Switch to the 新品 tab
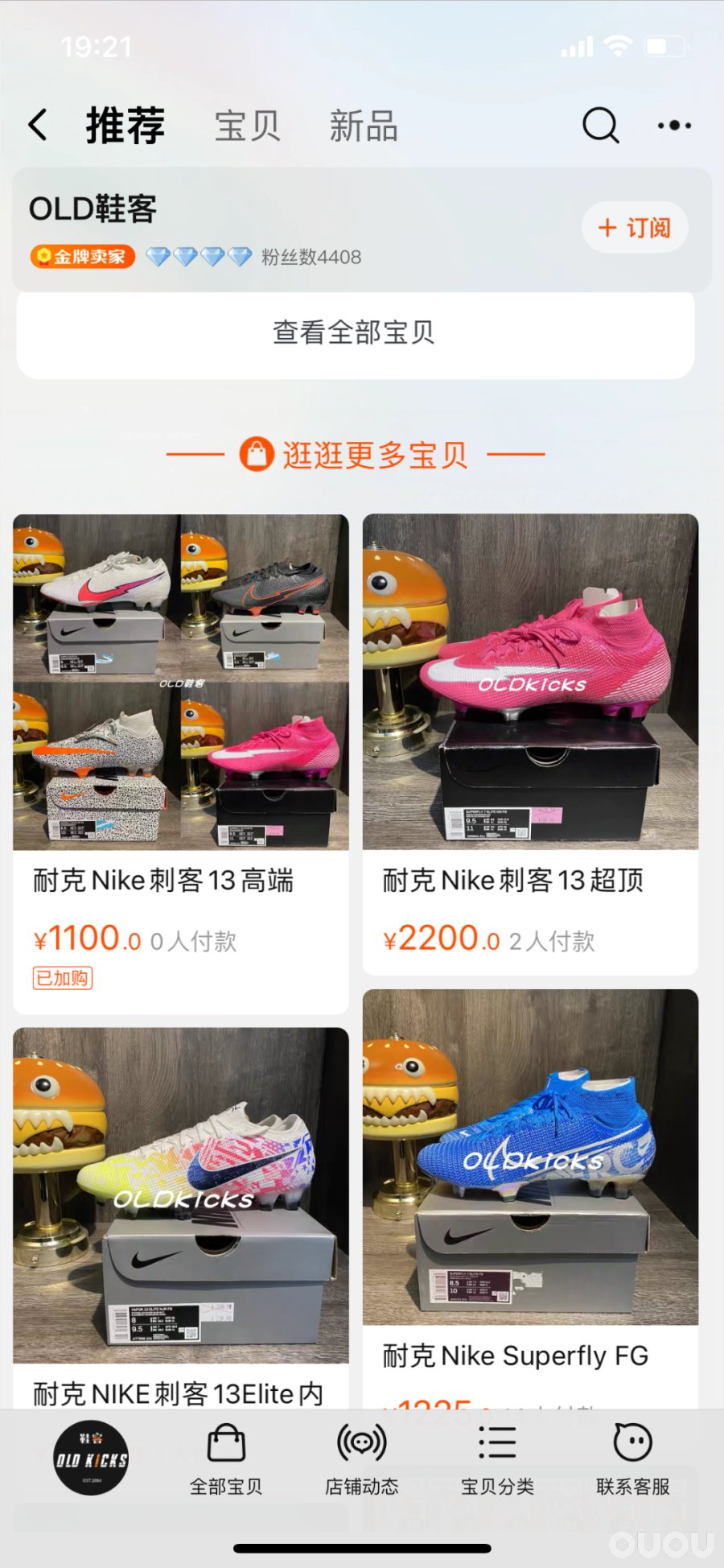Viewport: 724px width, 1568px height. [x=362, y=126]
